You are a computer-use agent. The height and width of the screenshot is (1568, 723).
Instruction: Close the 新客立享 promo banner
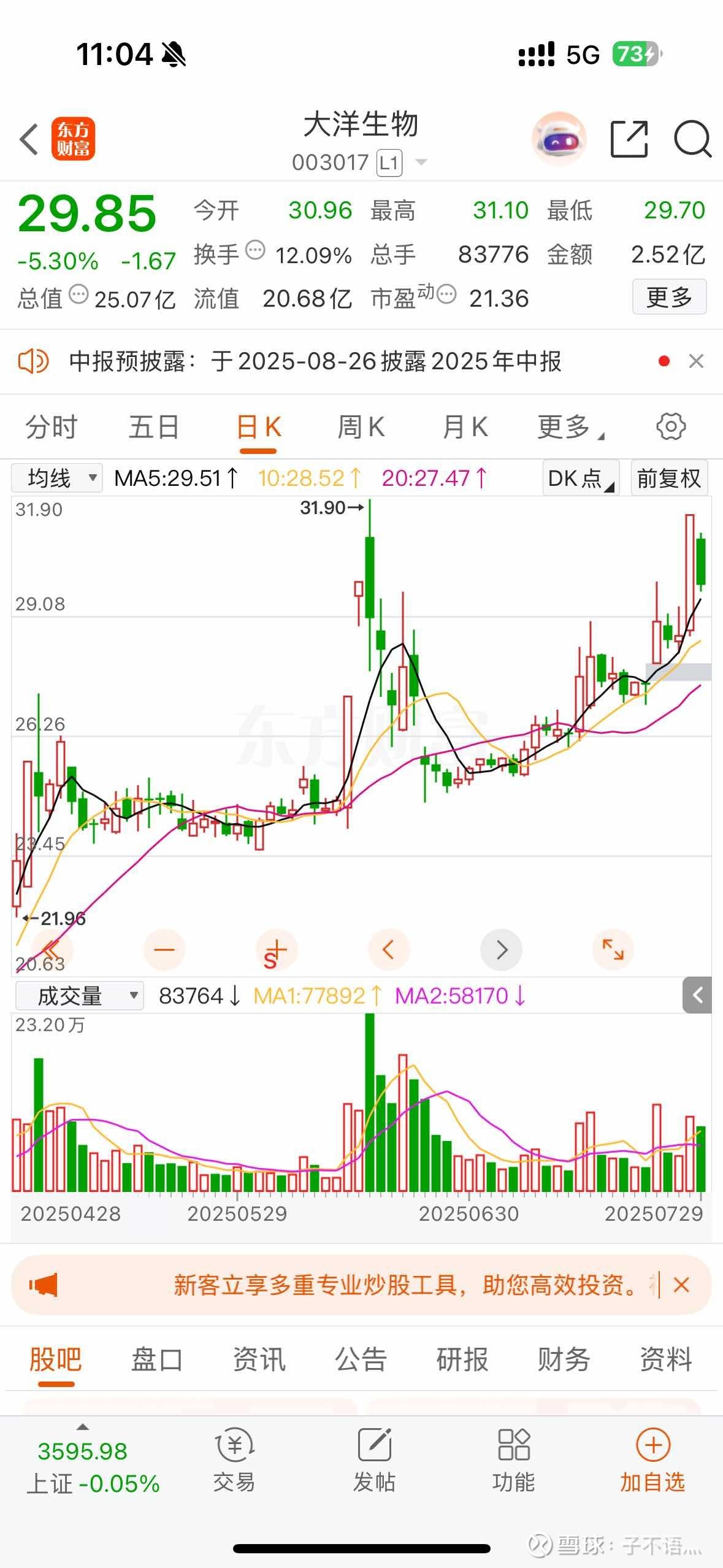pyautogui.click(x=681, y=1285)
